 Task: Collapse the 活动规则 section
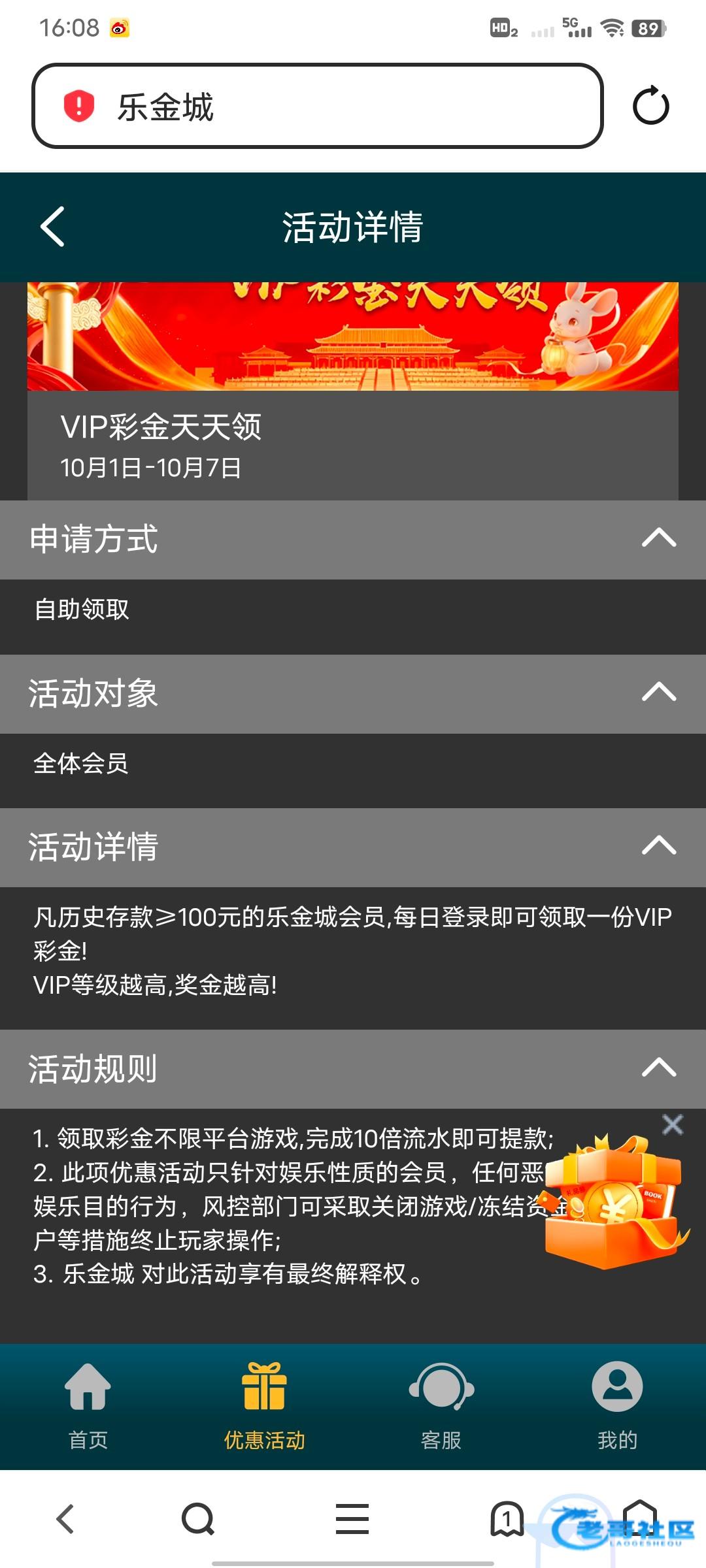(658, 1068)
